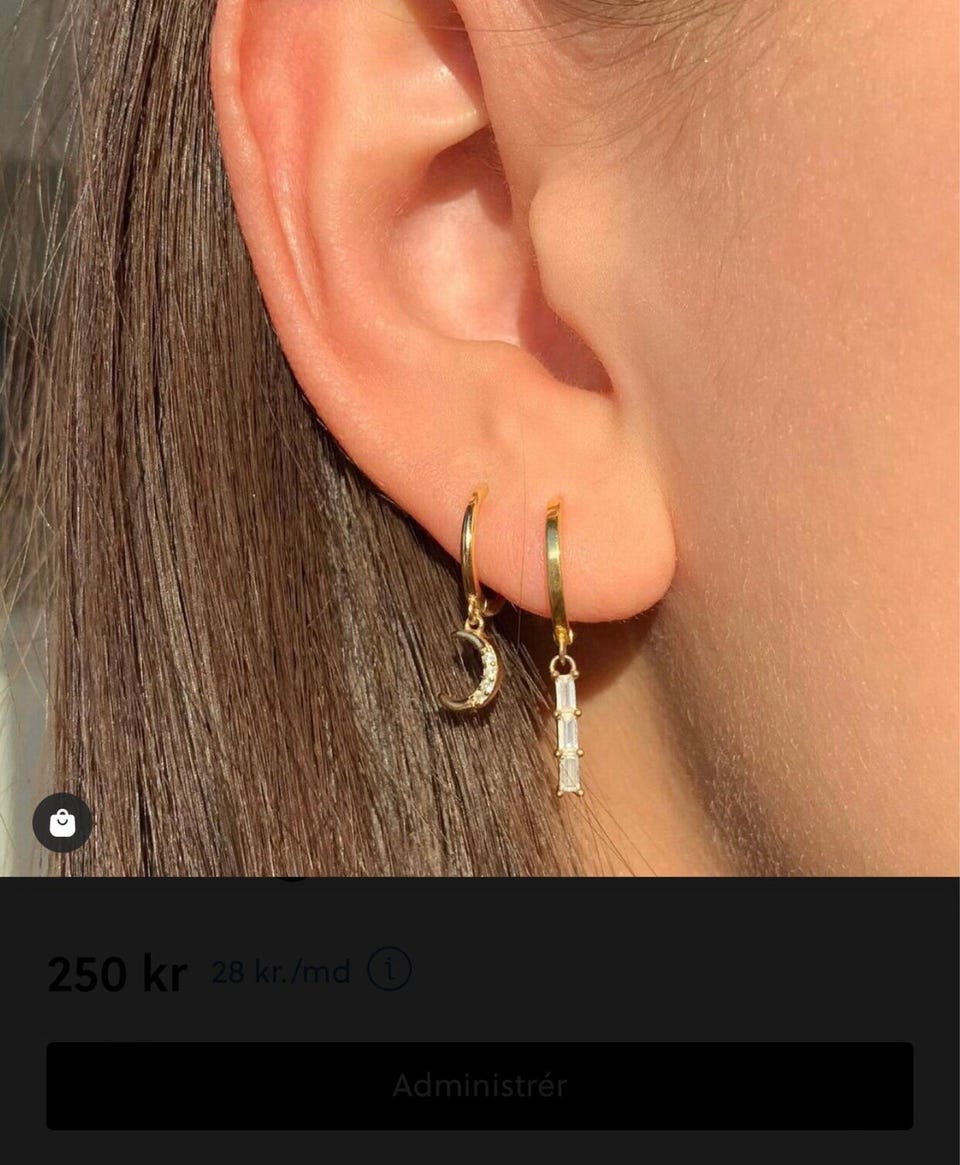Tap the Administrér button
Screen dimensions: 960x1165
tap(479, 1085)
